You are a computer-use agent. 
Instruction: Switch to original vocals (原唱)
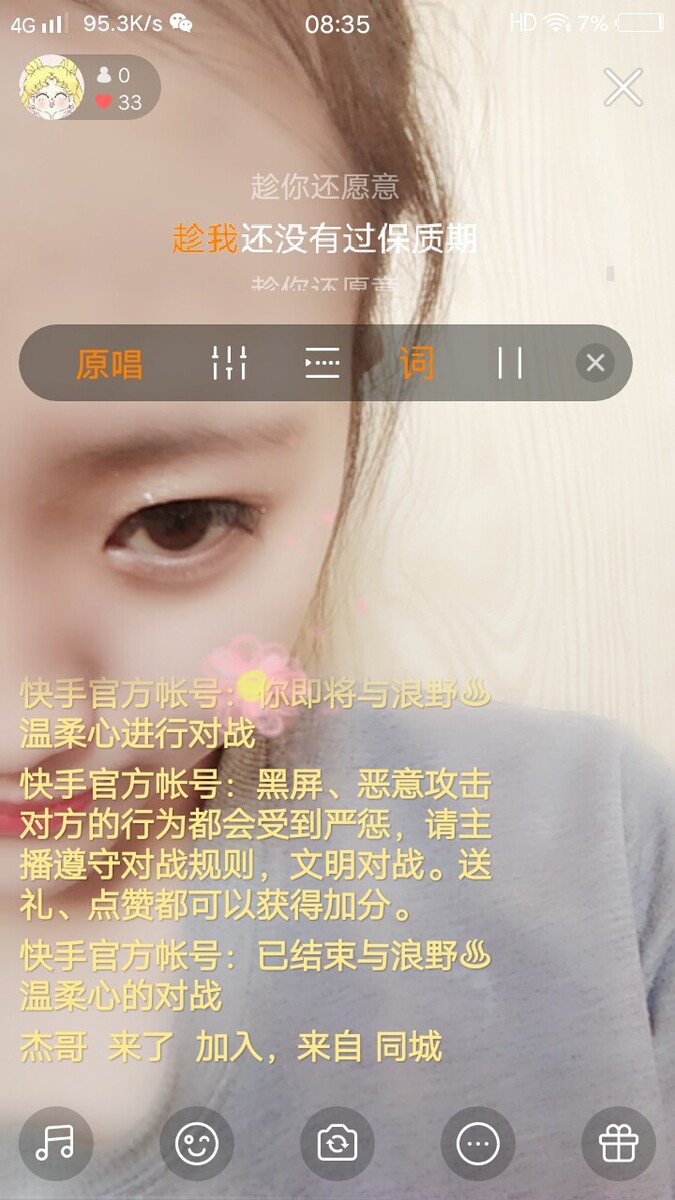(109, 363)
